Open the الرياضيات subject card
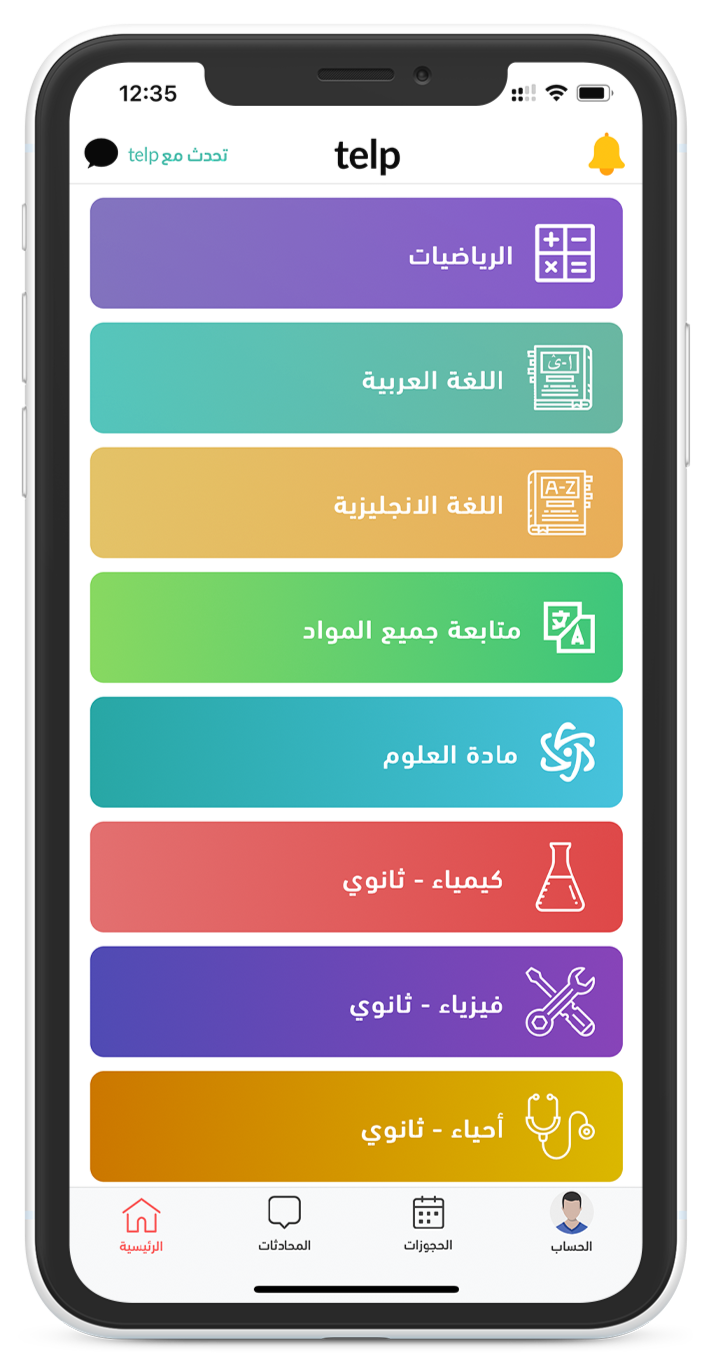The image size is (718, 1361). 356,253
